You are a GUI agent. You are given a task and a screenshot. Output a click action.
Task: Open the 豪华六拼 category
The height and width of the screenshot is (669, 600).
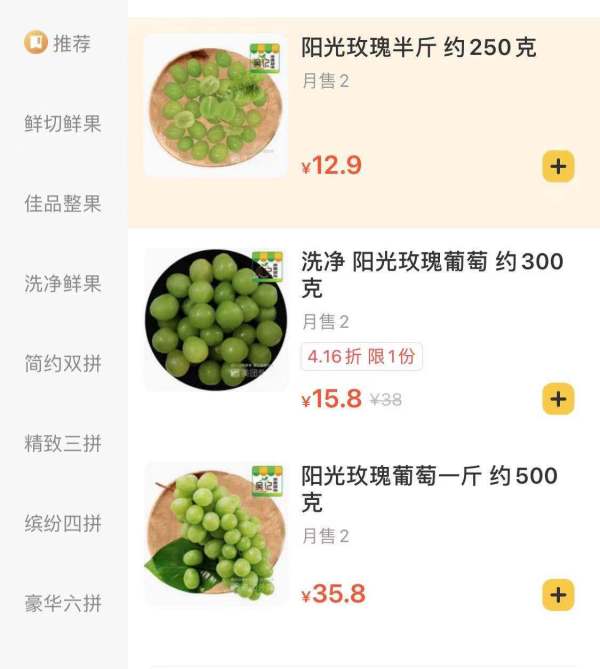coord(63,604)
